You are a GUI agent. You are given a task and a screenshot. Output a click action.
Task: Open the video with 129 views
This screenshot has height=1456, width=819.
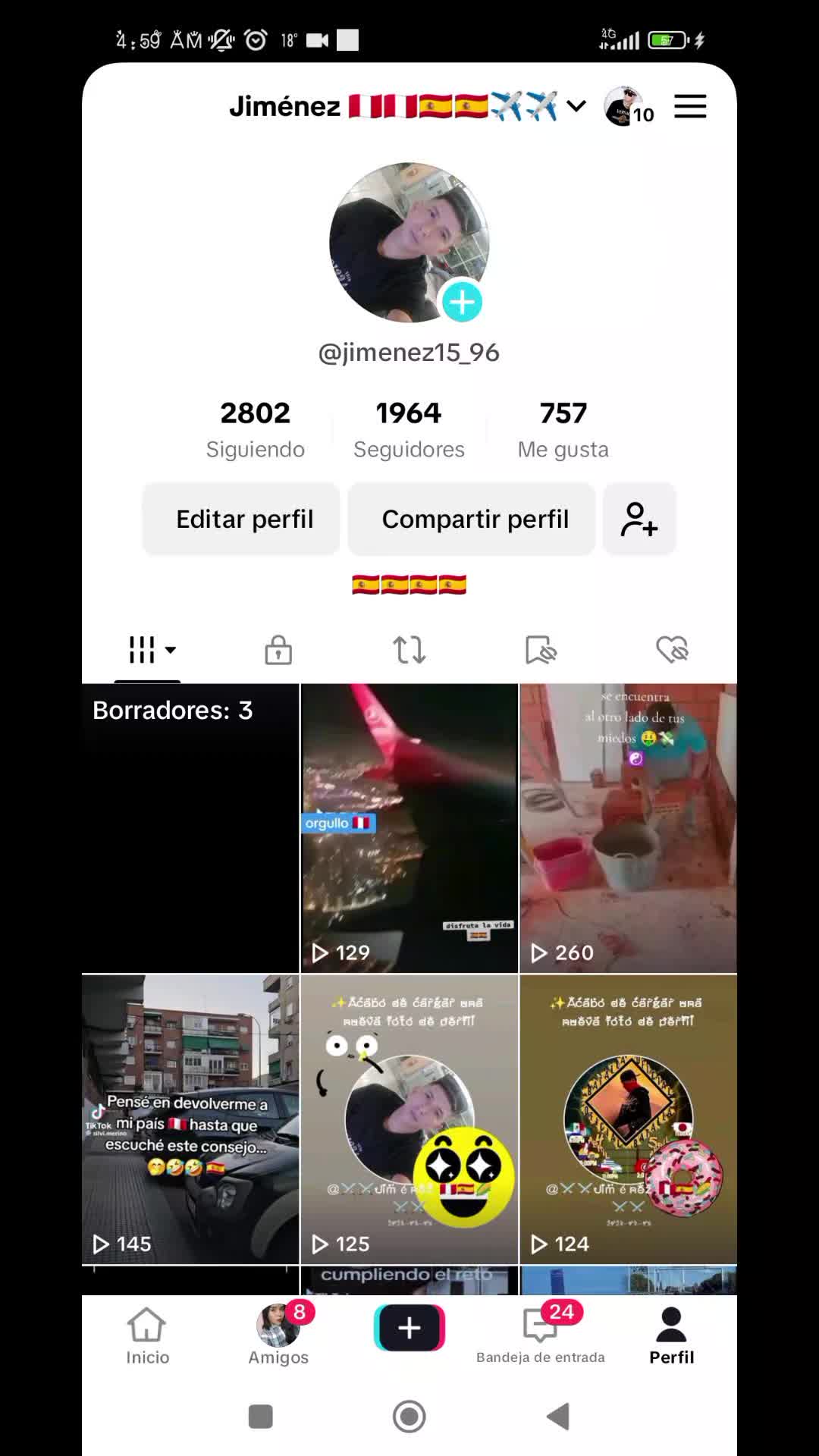pos(409,828)
